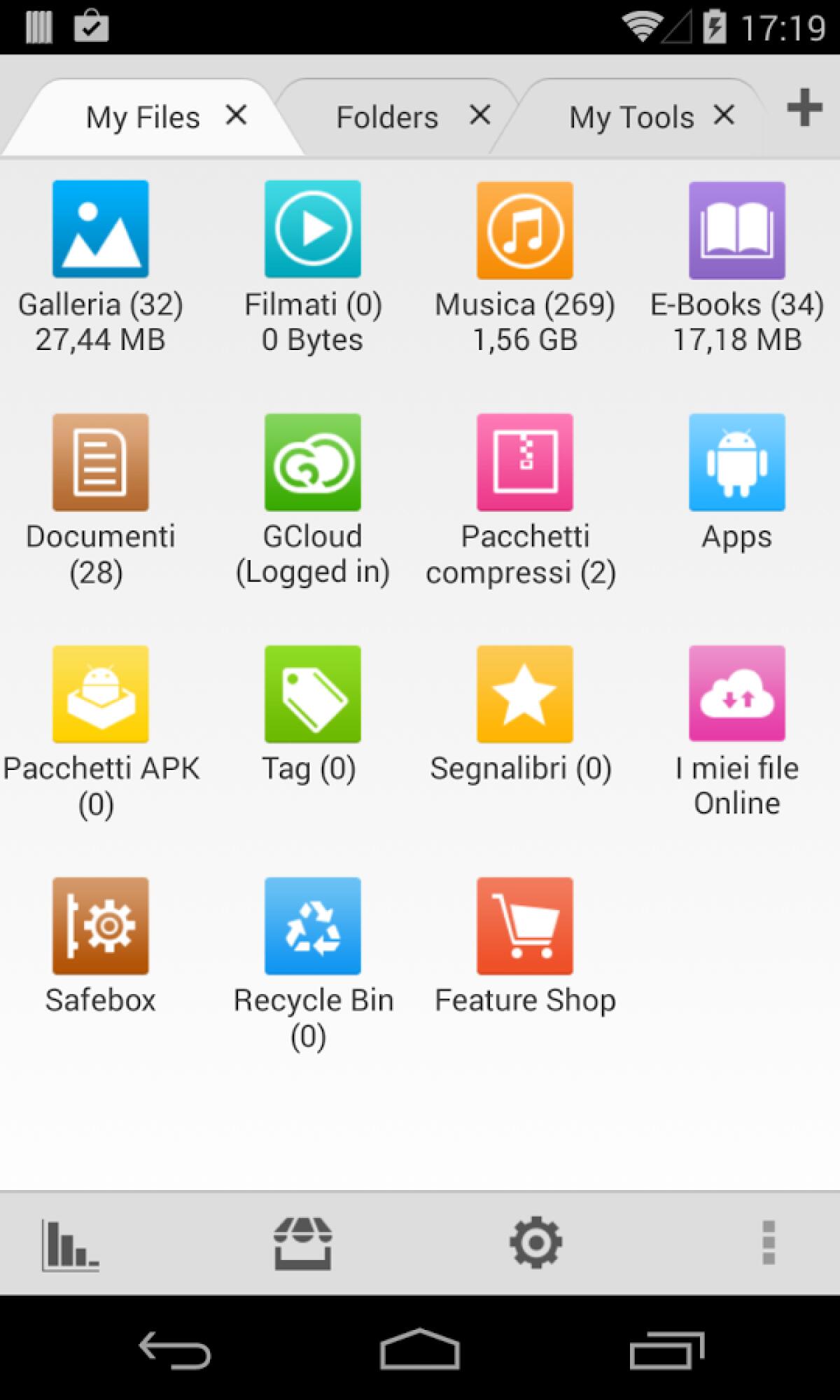Switch to the Folders tab
This screenshot has width=840, height=1400.
pos(386,116)
